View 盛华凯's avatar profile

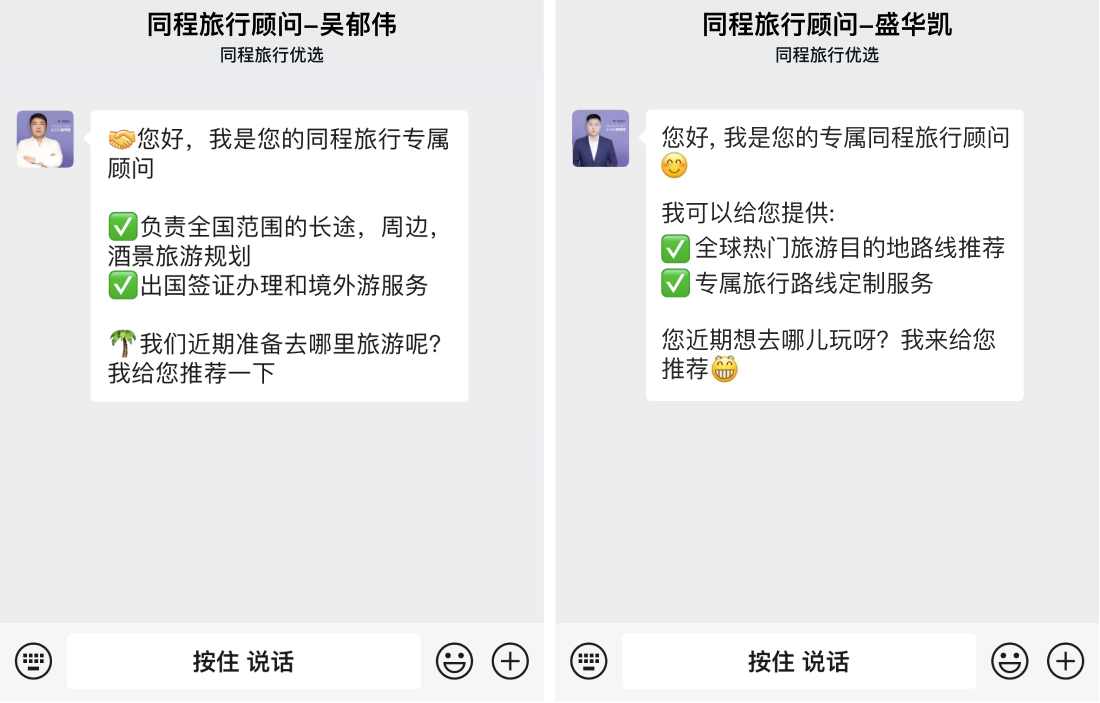pos(600,138)
